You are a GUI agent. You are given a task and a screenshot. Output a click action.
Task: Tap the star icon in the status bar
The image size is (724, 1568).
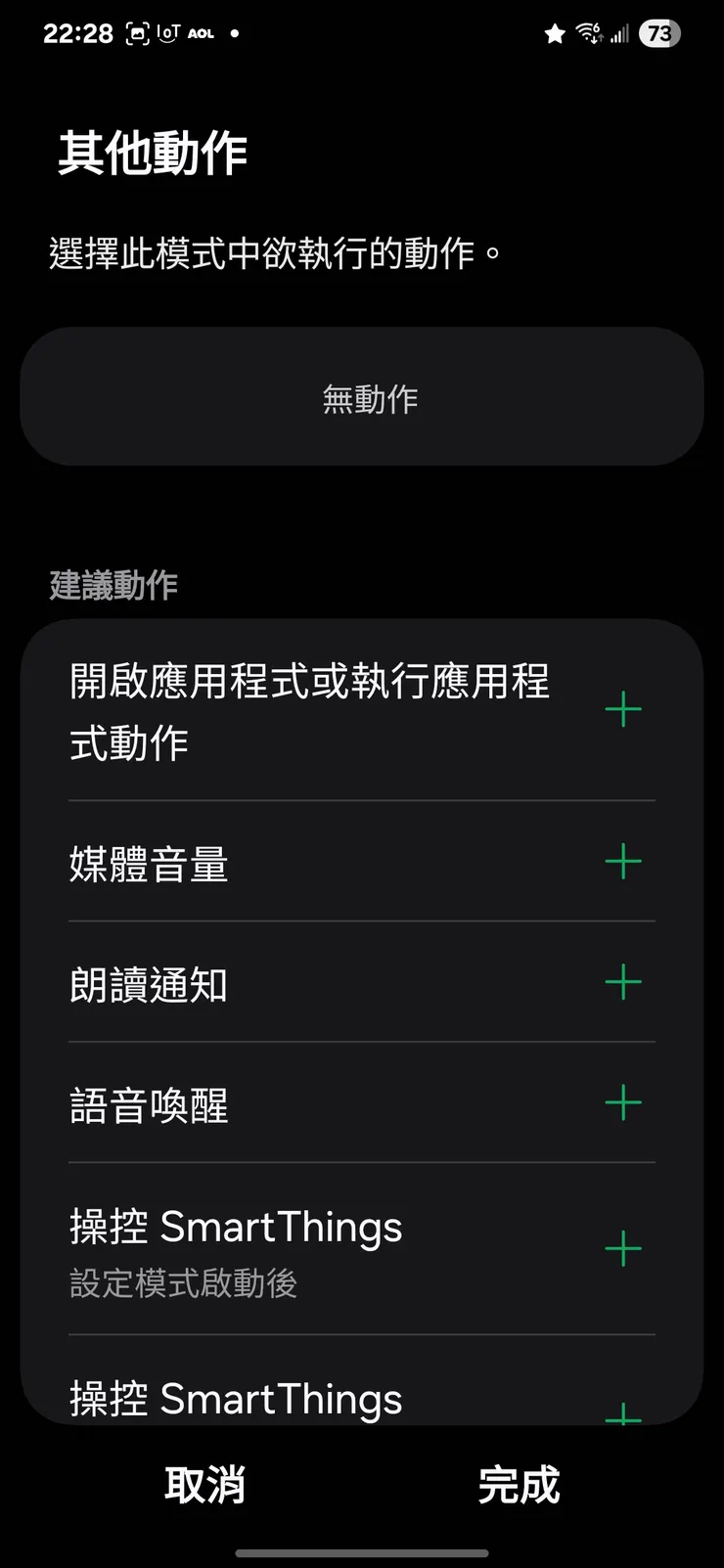pyautogui.click(x=554, y=32)
